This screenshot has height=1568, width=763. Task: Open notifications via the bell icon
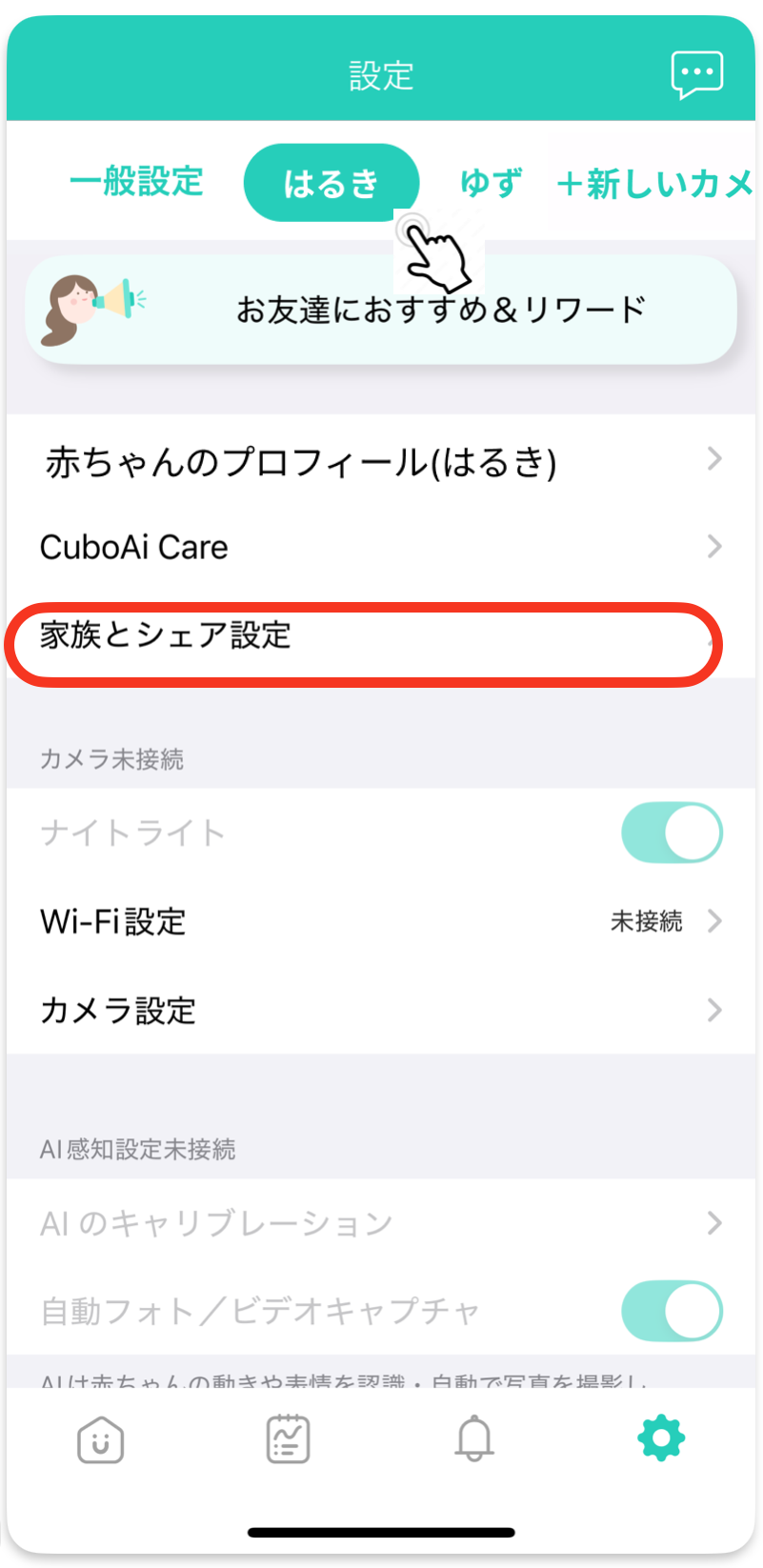pyautogui.click(x=472, y=1438)
